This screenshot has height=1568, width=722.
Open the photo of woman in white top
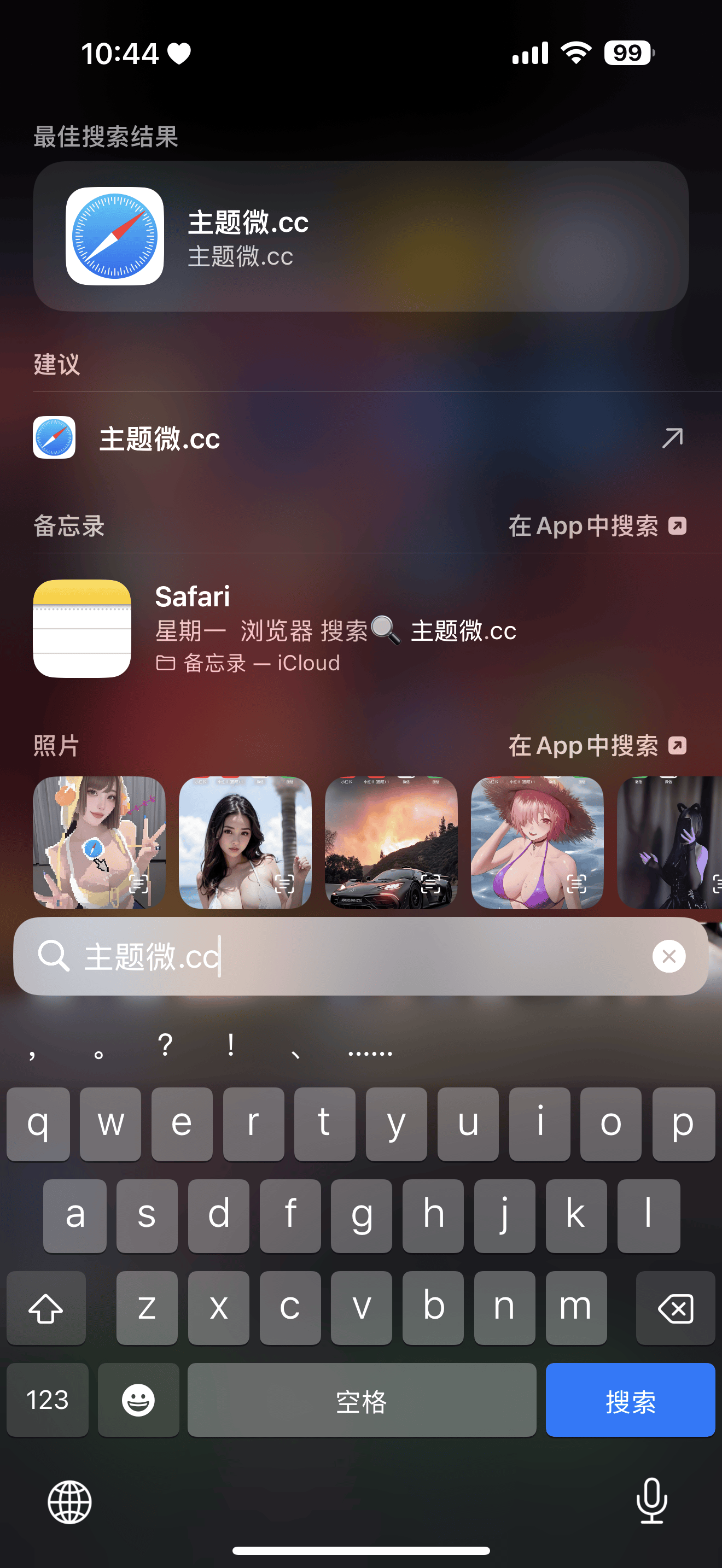coord(244,842)
